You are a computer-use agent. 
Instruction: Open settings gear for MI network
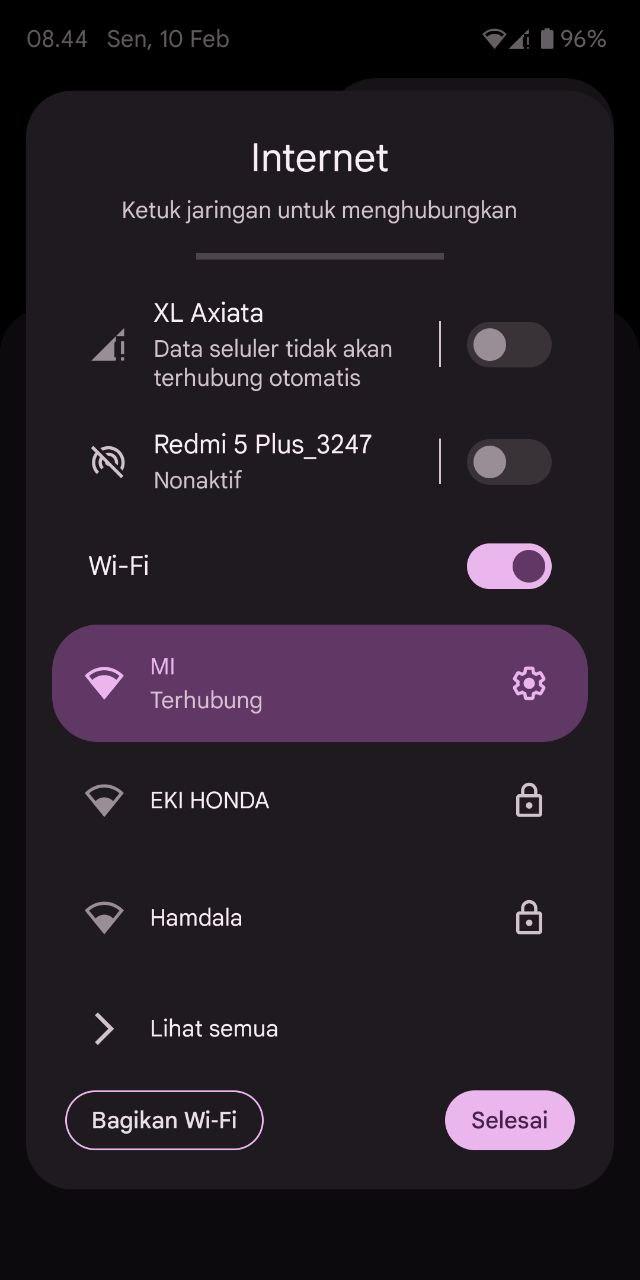coord(529,683)
